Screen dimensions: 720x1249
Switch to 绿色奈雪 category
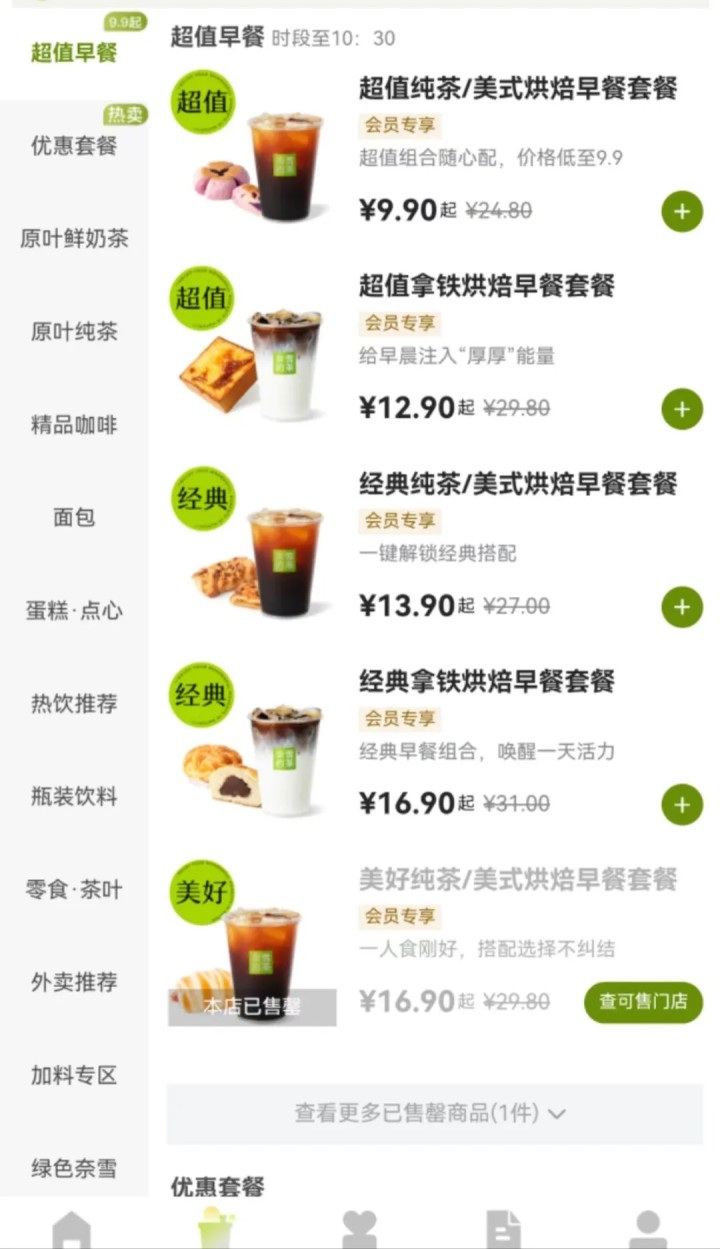pos(74,1168)
